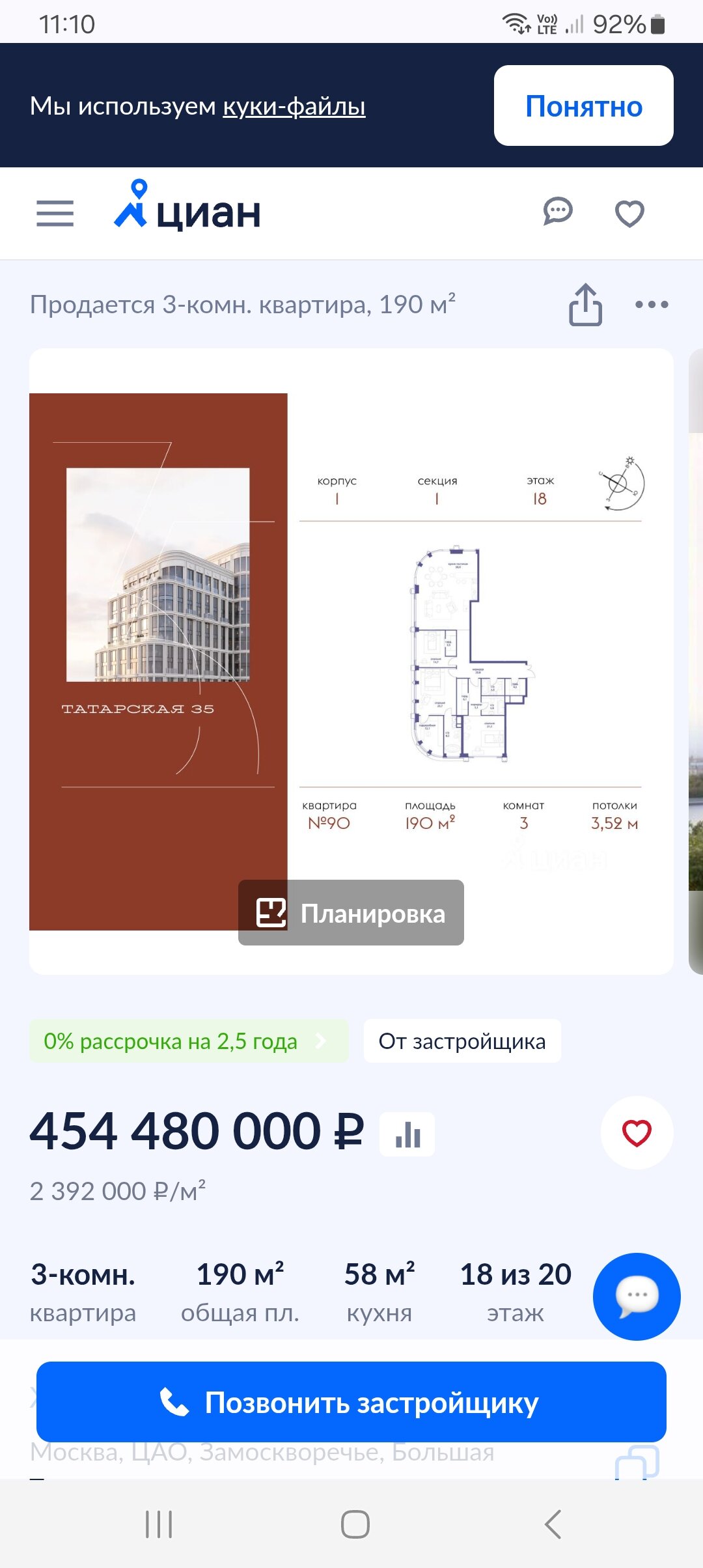This screenshot has height=1568, width=703.
Task: Dismiss cookie notice with Понятно button
Action: (x=583, y=105)
